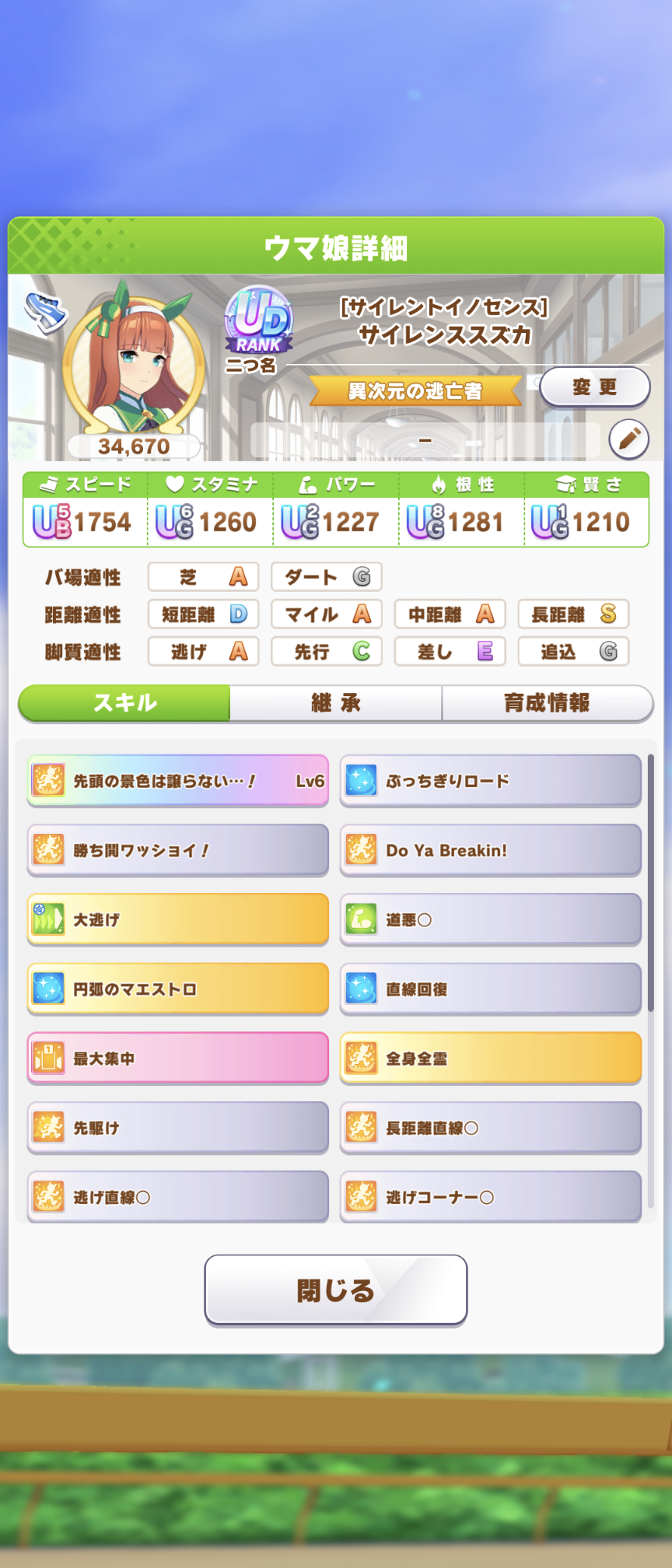
Task: Show the 逃げコーナー○ skill details
Action: click(490, 1196)
